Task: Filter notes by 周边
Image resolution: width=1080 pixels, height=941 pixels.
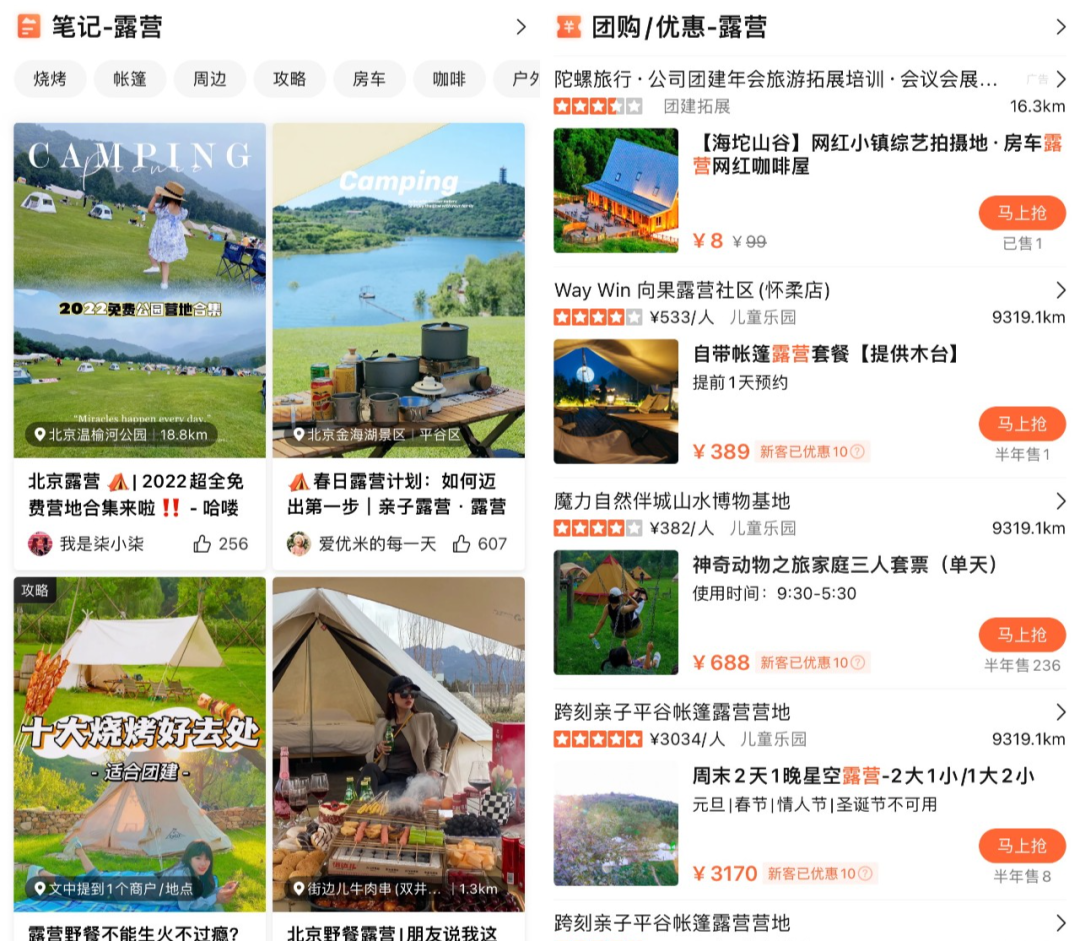Action: pos(210,79)
